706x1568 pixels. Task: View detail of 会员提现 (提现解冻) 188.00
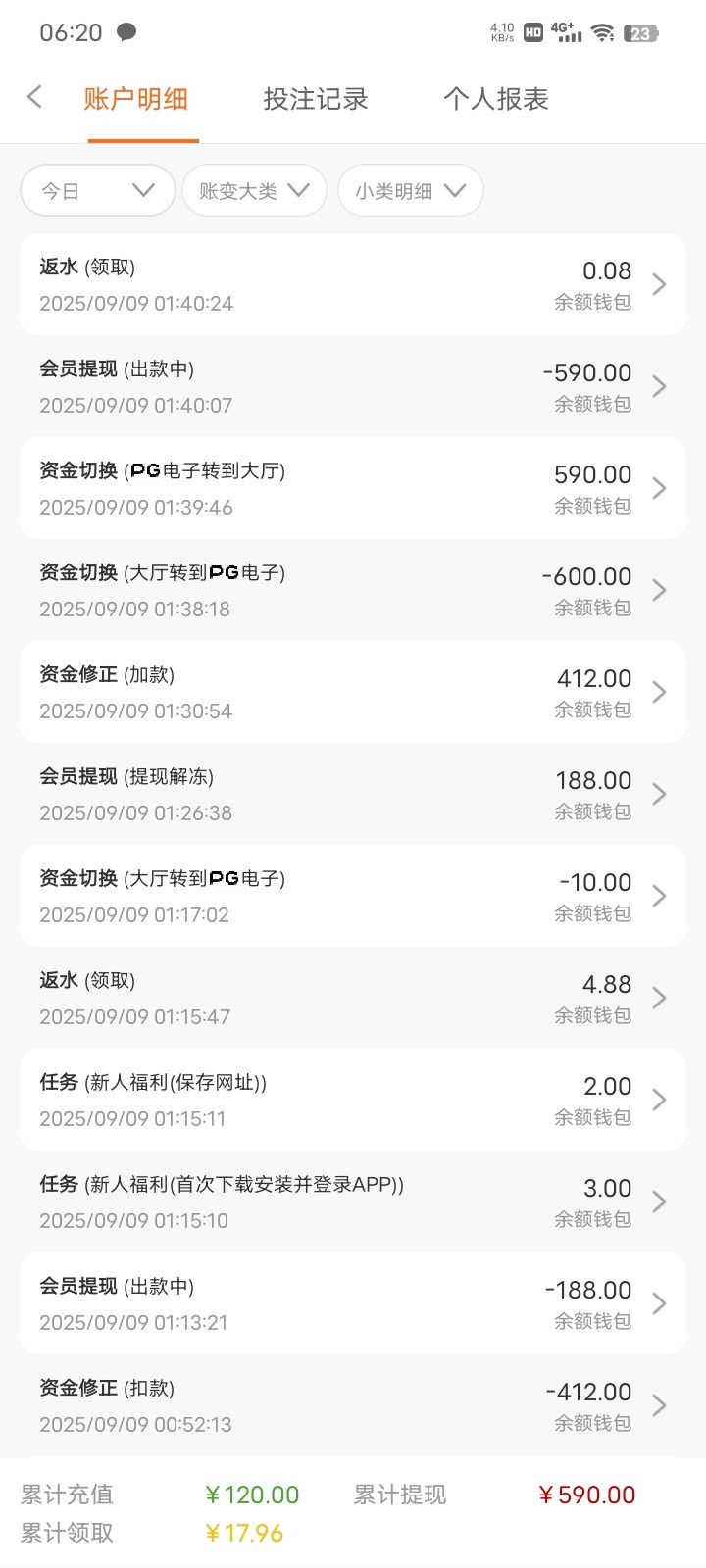353,794
